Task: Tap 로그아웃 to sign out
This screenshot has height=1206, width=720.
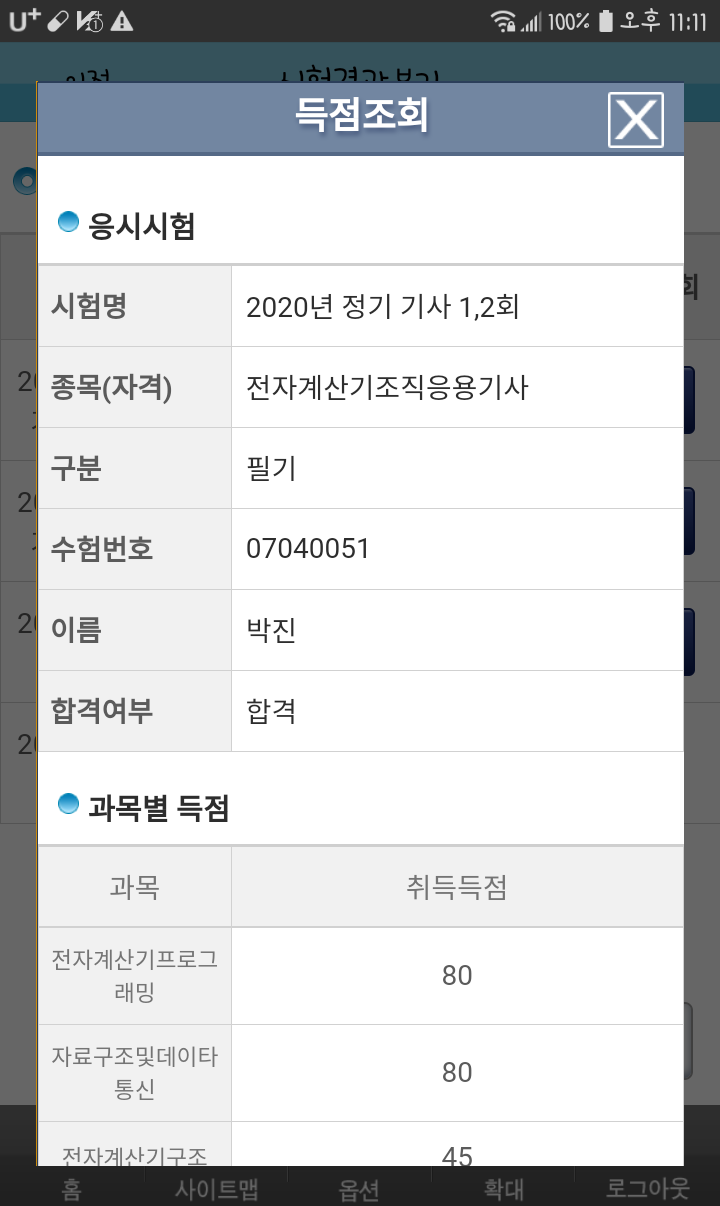Action: point(647,1188)
